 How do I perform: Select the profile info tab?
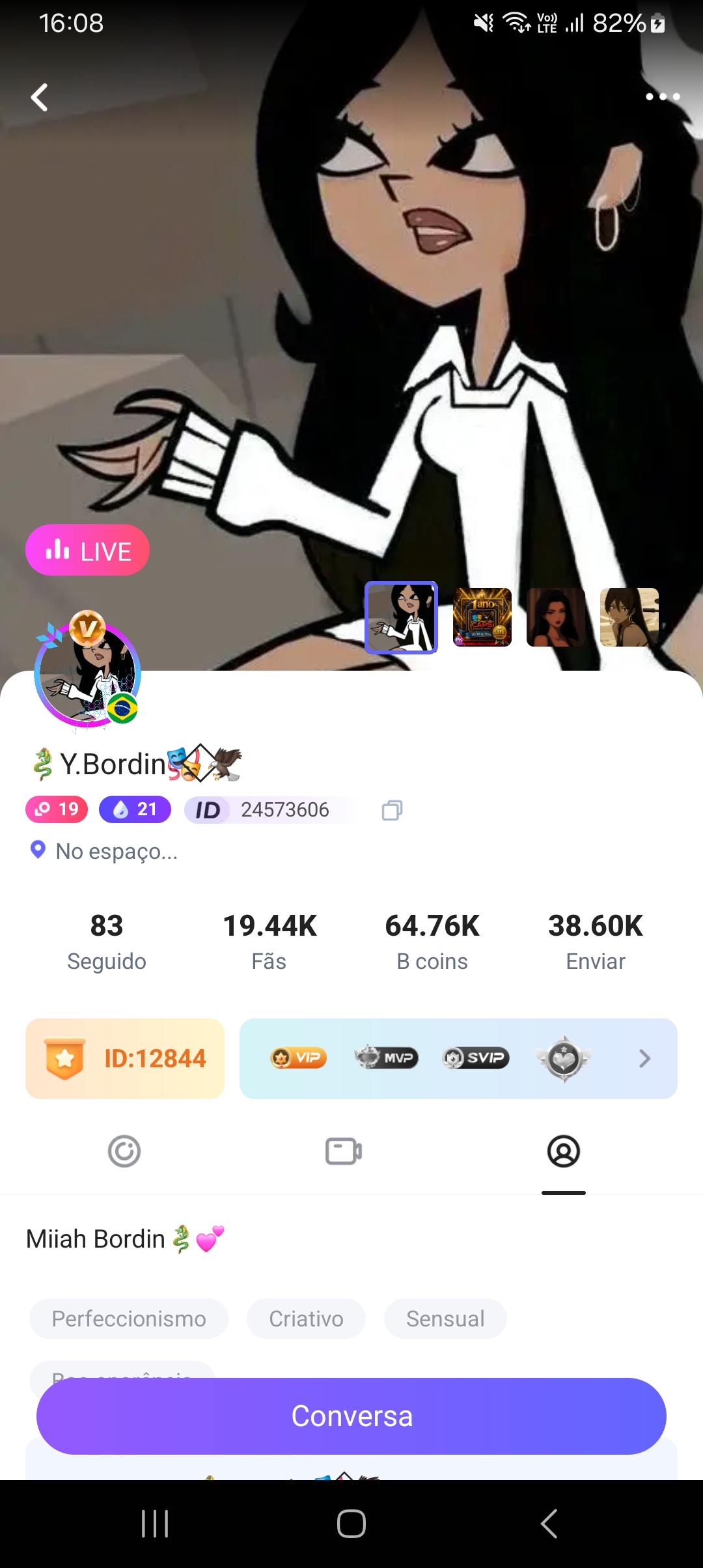564,1151
